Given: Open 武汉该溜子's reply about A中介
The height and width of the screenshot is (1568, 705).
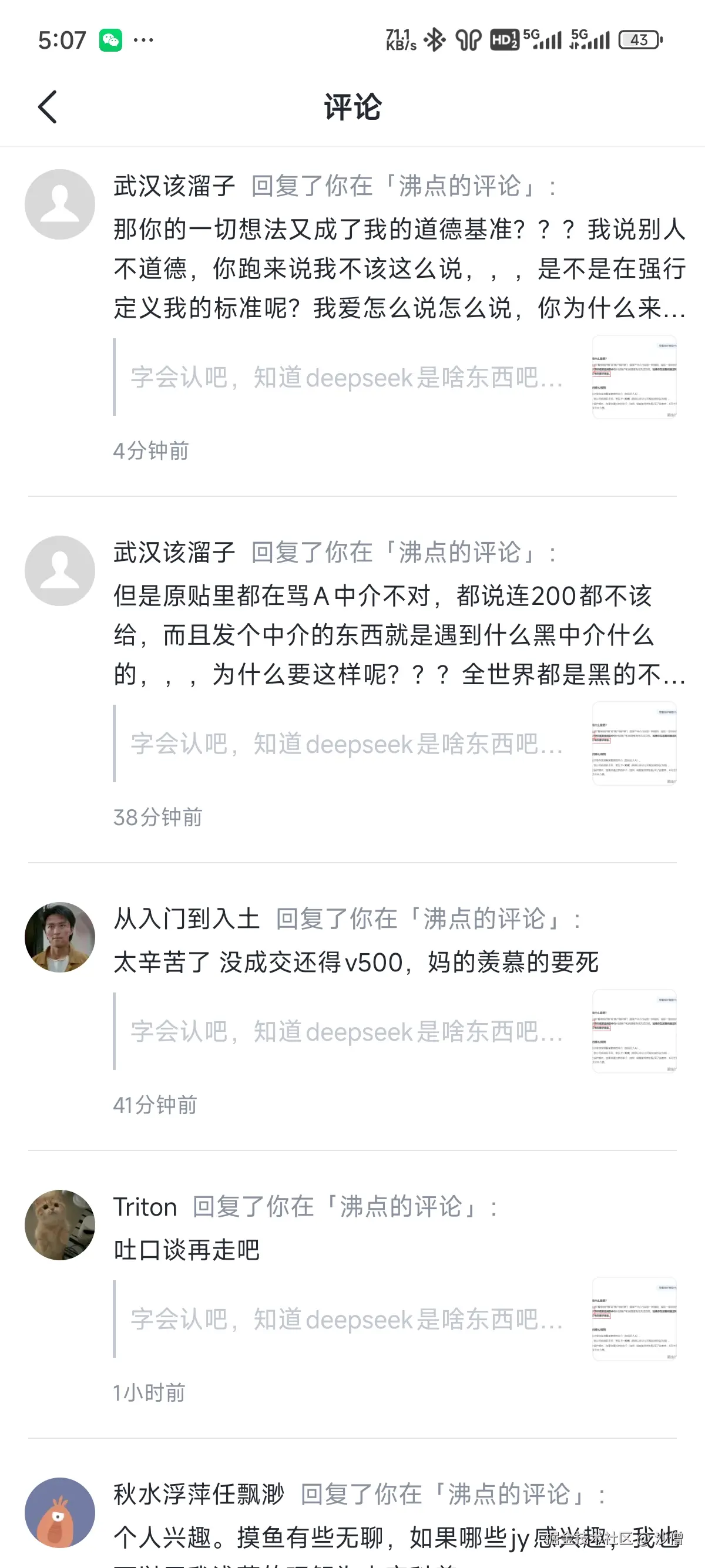Looking at the screenshot, I should pos(399,635).
